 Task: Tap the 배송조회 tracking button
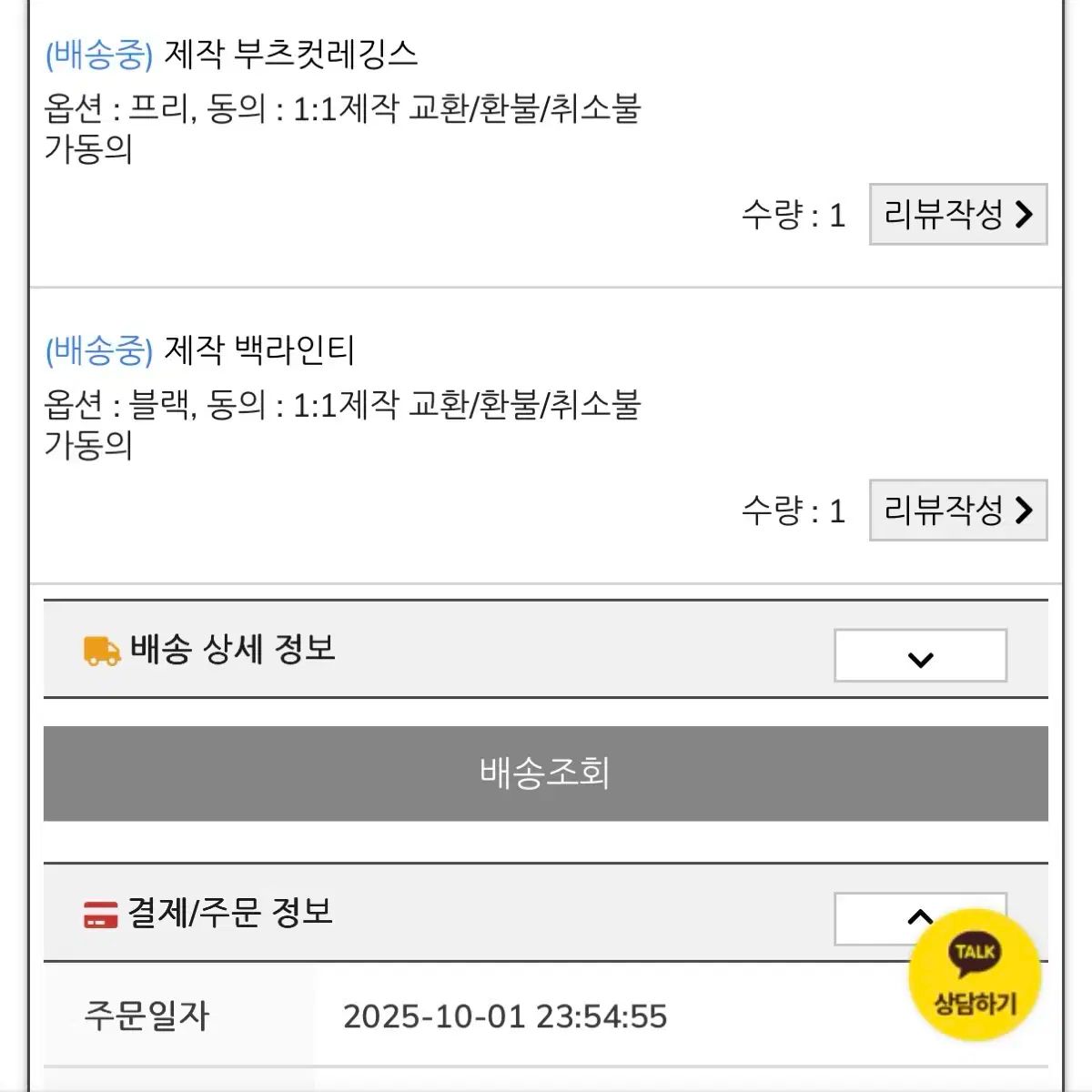pyautogui.click(x=546, y=773)
